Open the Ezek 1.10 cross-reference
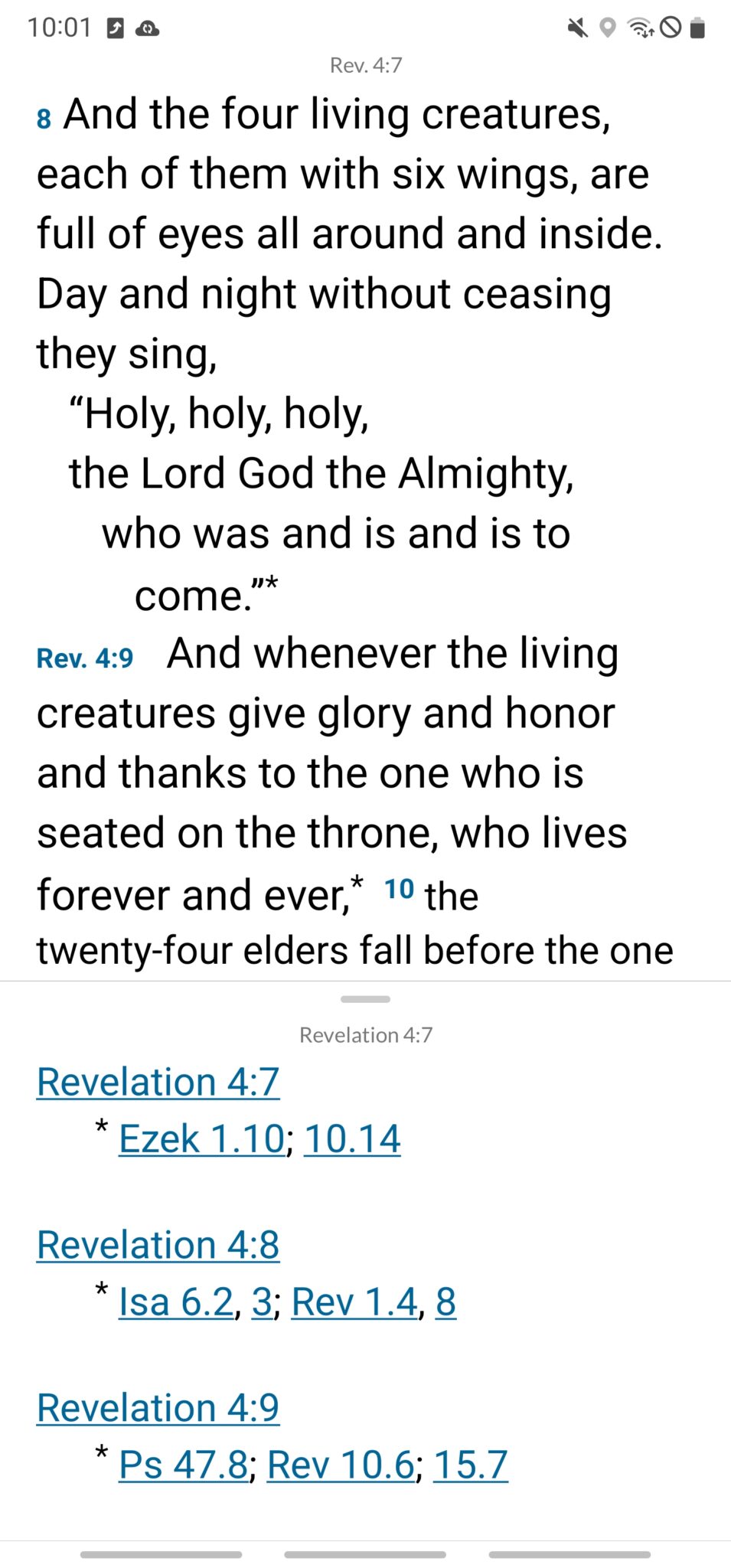The width and height of the screenshot is (731, 1568). click(201, 1138)
